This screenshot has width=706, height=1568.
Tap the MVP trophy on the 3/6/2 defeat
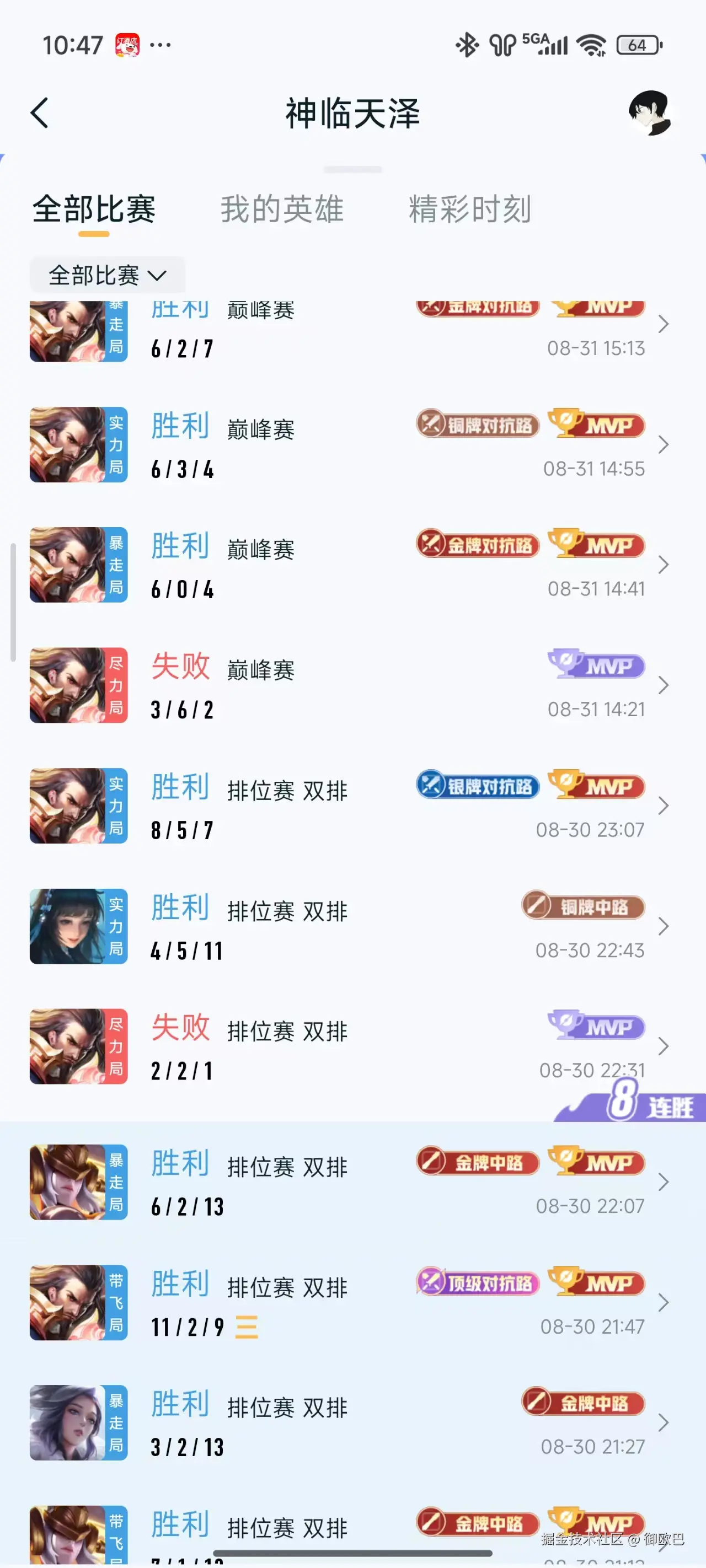tap(596, 666)
